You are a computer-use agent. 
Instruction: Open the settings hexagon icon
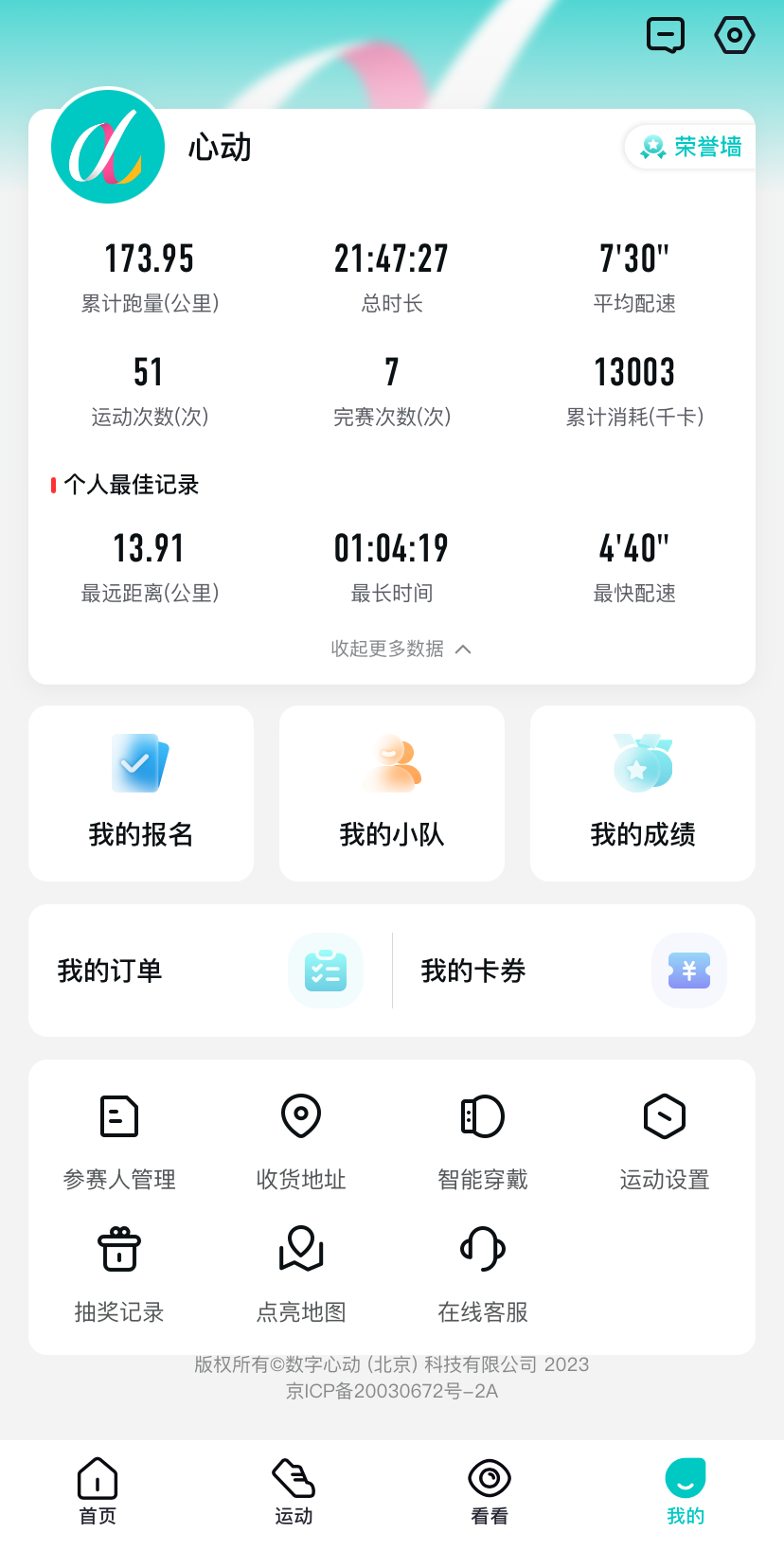pos(734,36)
